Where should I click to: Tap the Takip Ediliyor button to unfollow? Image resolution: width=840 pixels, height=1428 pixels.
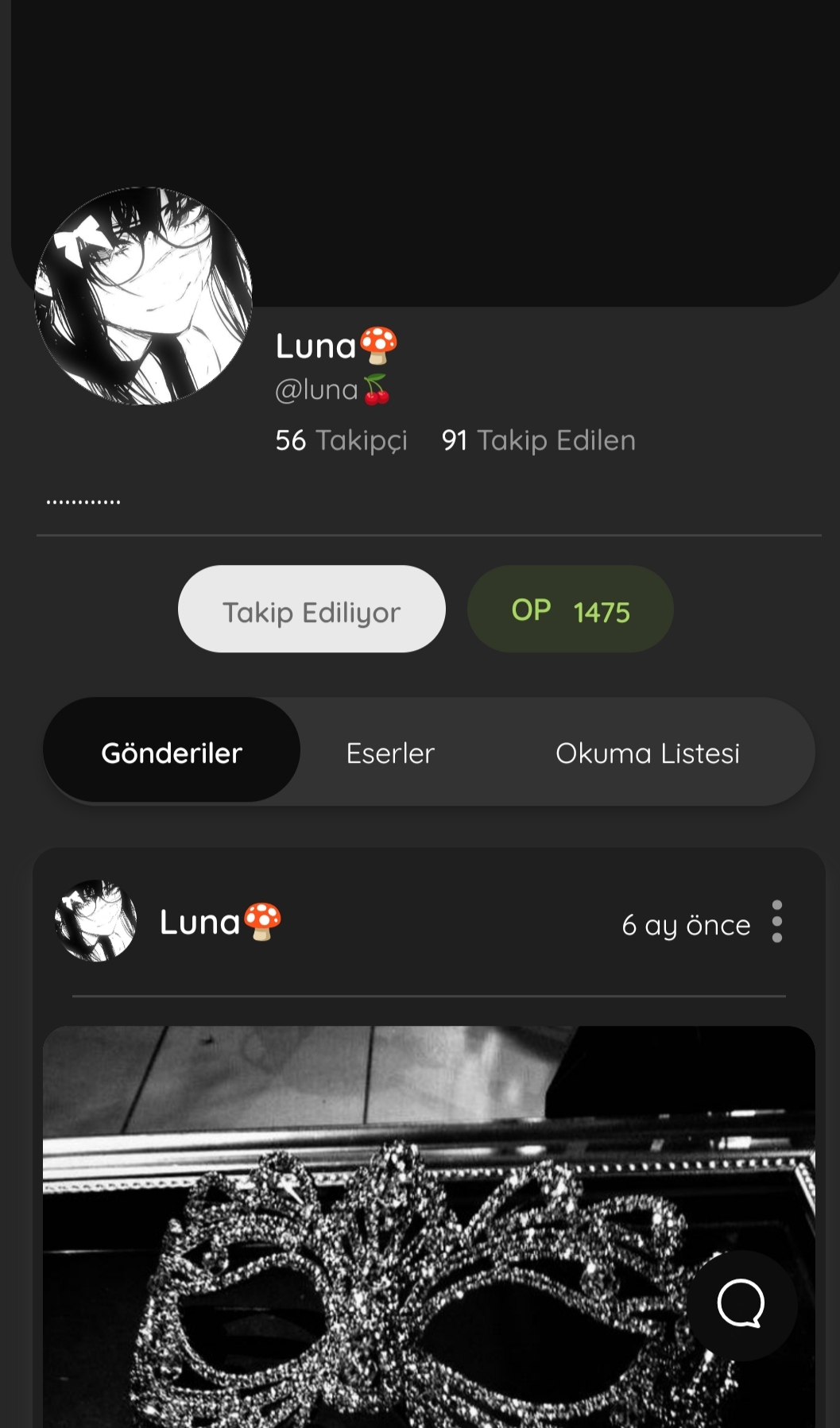(x=312, y=609)
